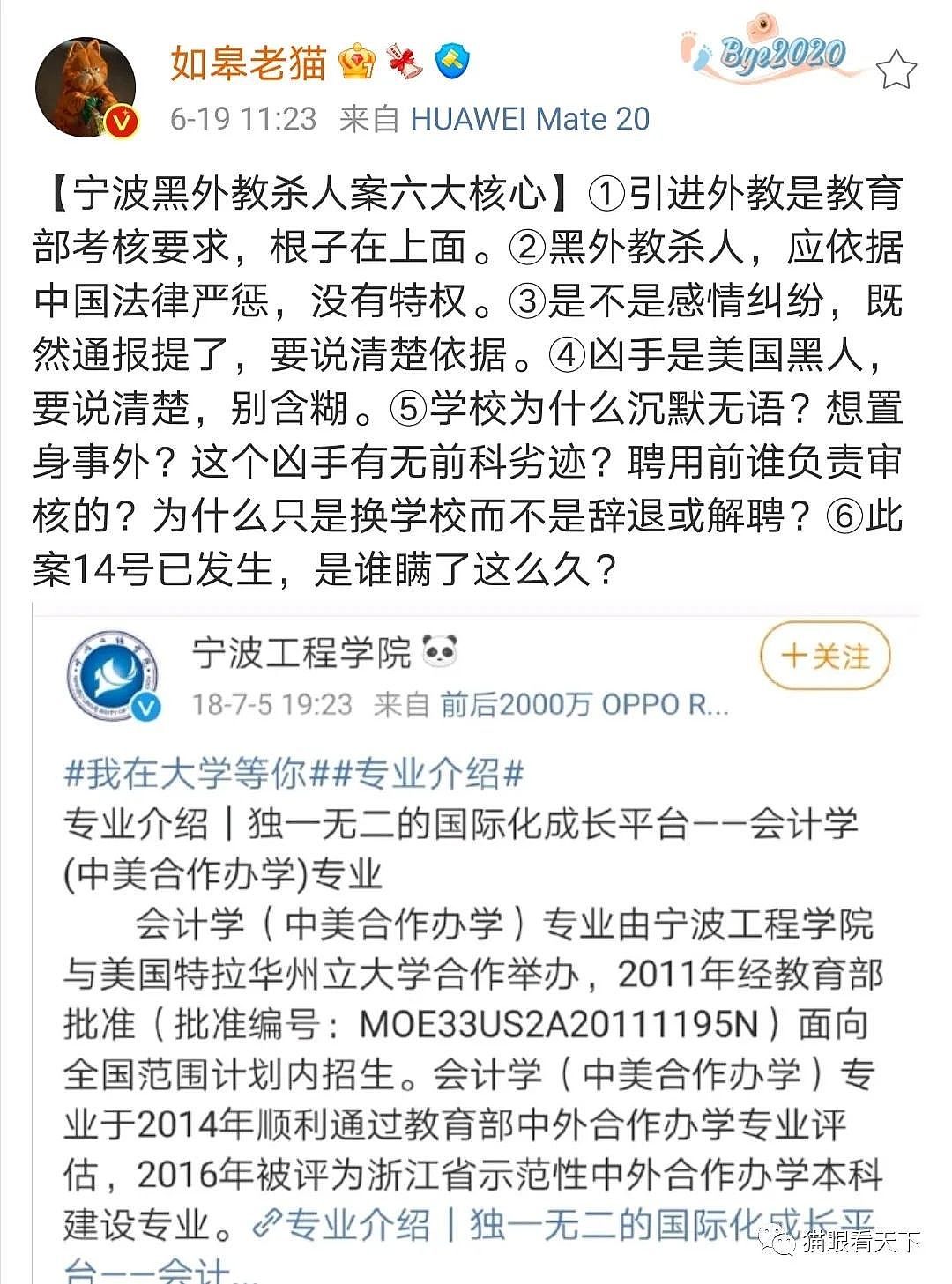Open the HUAWEI Mate 20 source link

tap(530, 118)
